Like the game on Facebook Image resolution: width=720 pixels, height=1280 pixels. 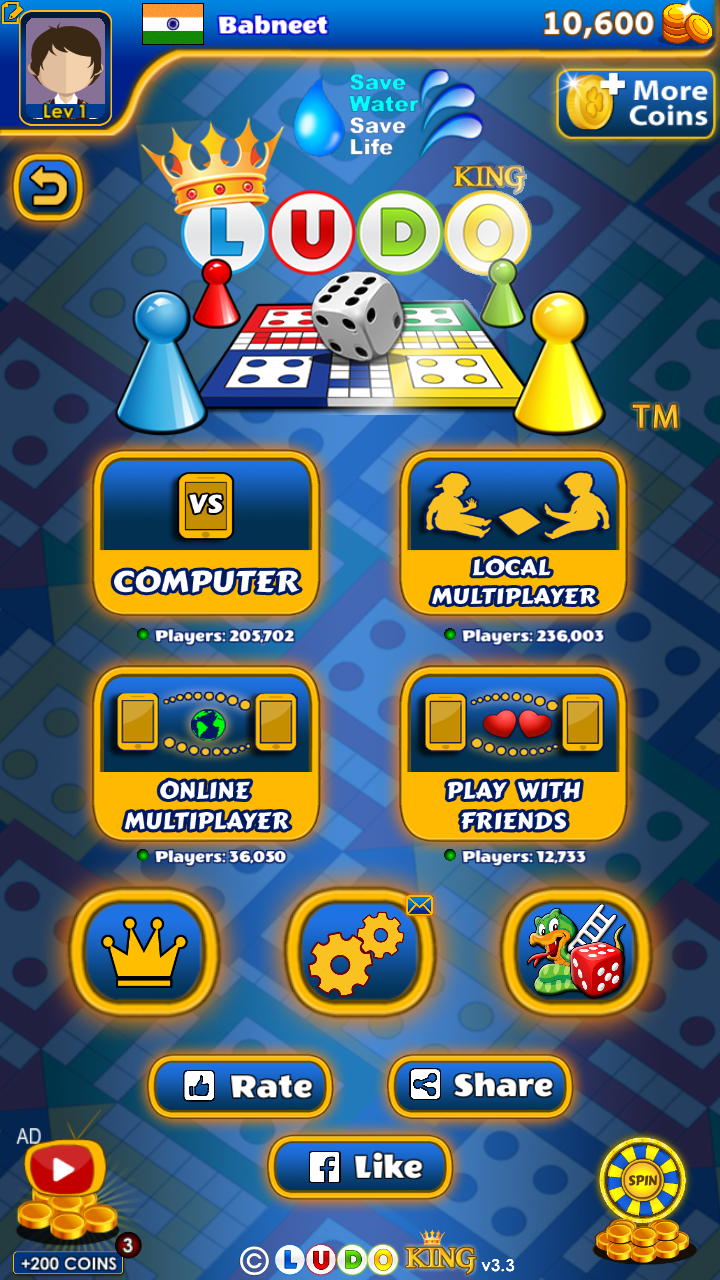click(x=360, y=1167)
